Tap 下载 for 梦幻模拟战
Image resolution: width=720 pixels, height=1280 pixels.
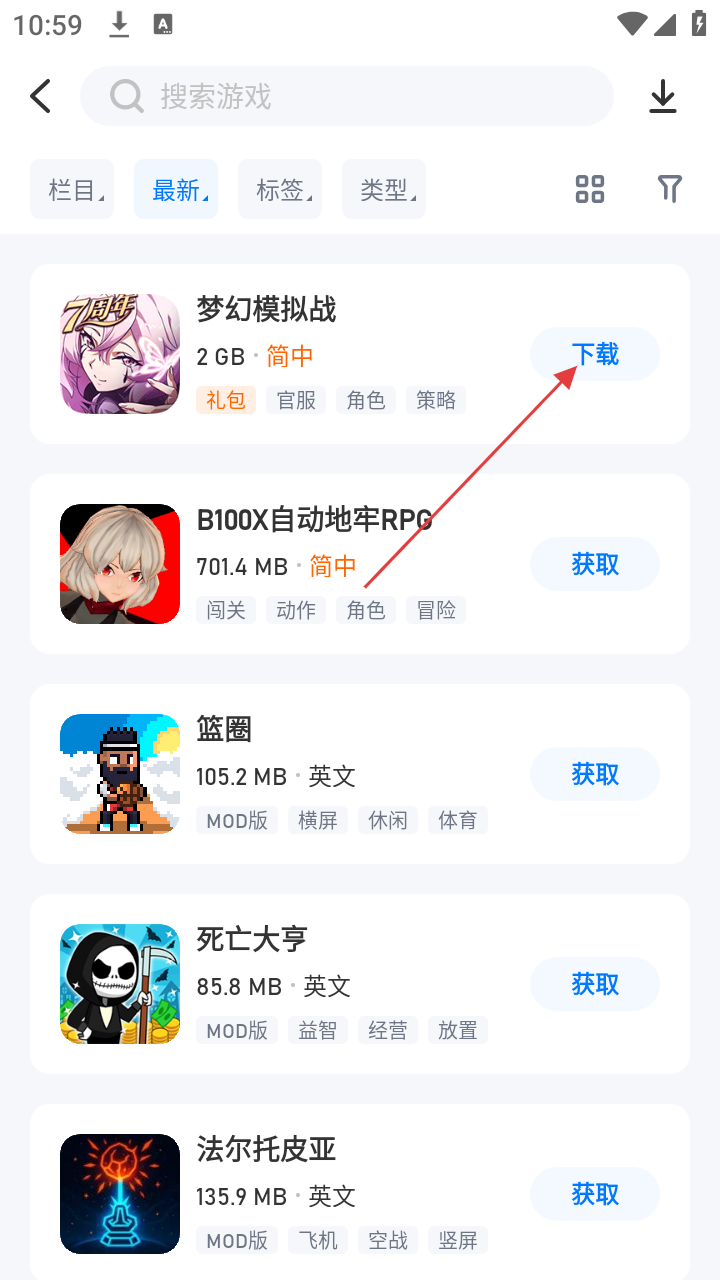595,354
